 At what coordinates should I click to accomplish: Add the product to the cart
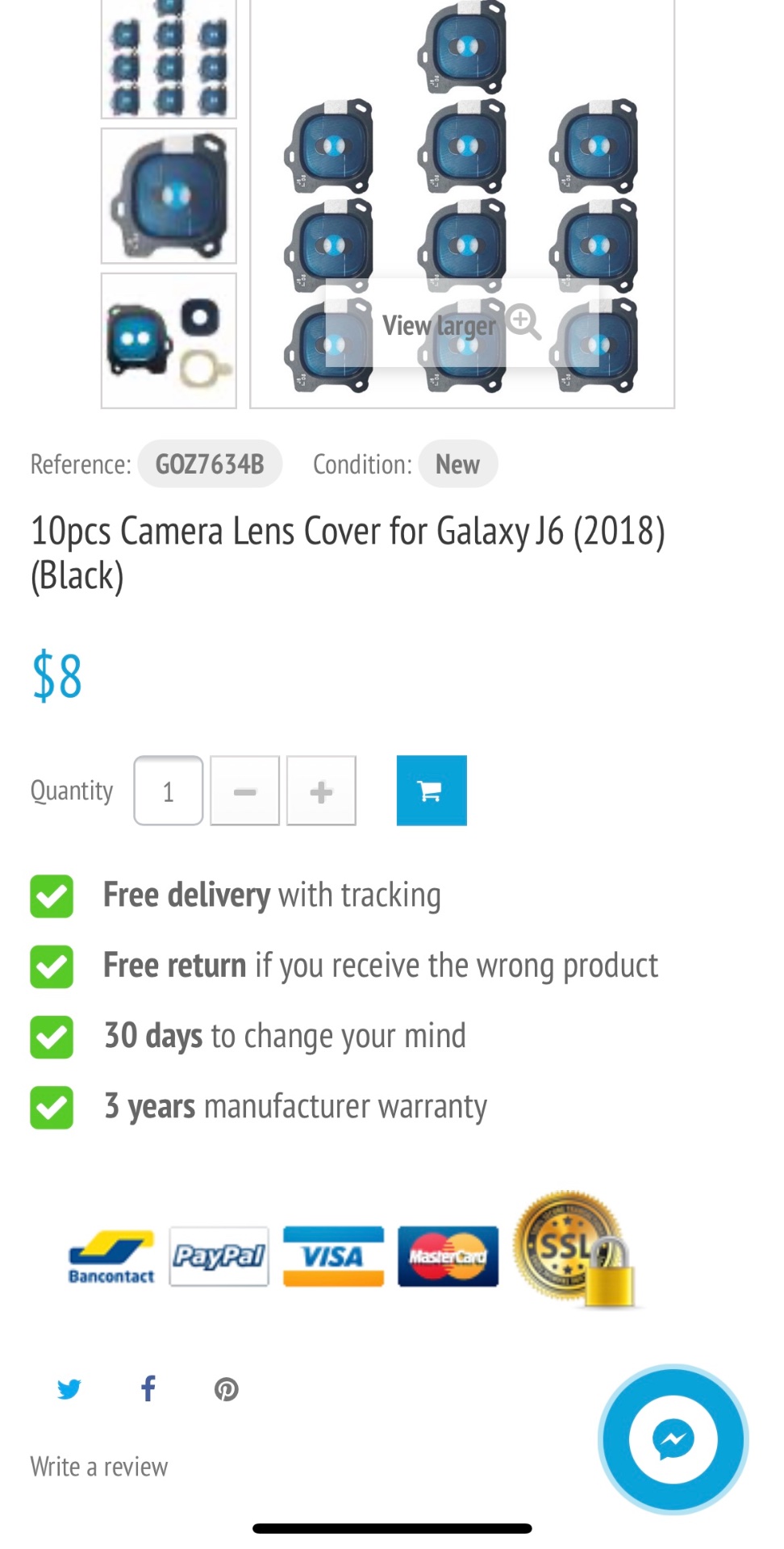pos(432,791)
